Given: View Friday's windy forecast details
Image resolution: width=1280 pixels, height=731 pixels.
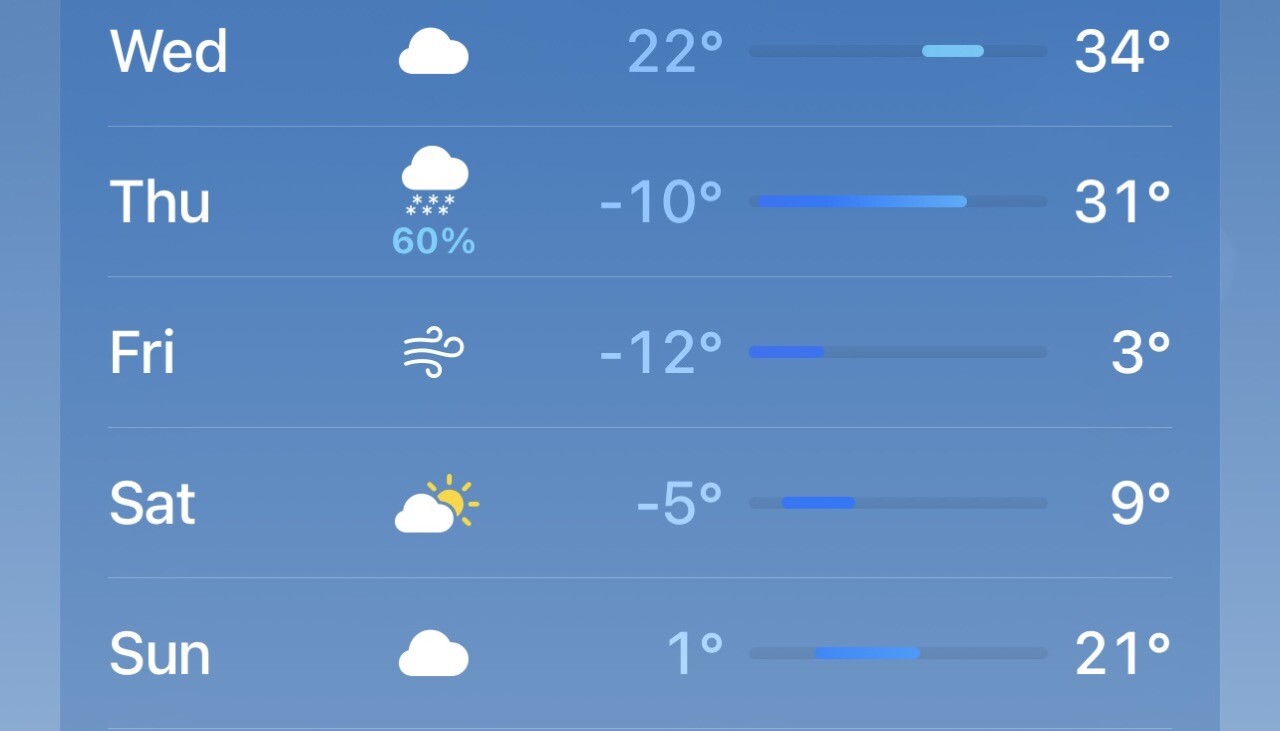Looking at the screenshot, I should point(640,352).
